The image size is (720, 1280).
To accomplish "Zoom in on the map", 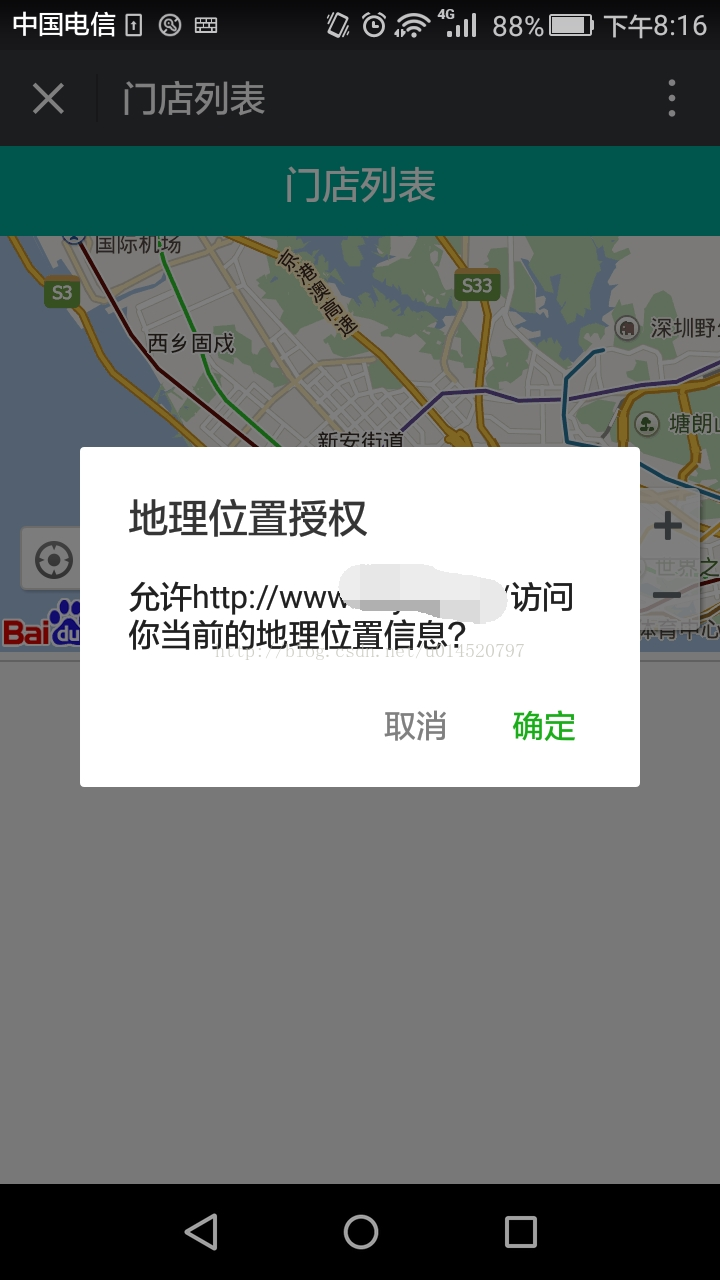I will click(667, 526).
